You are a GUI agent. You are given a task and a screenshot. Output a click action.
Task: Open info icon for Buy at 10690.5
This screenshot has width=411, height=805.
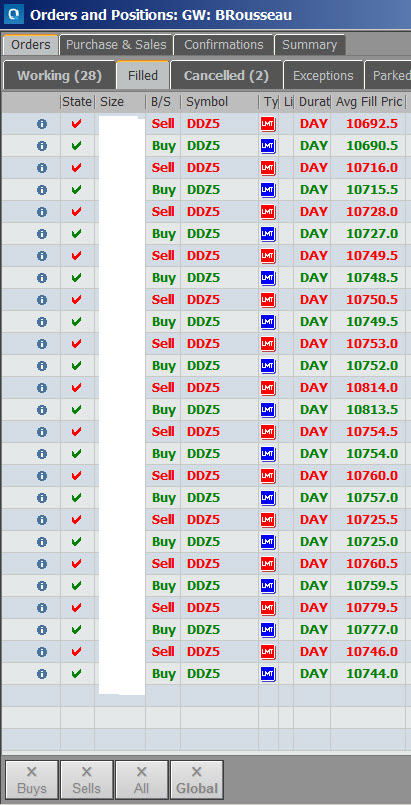[42, 146]
